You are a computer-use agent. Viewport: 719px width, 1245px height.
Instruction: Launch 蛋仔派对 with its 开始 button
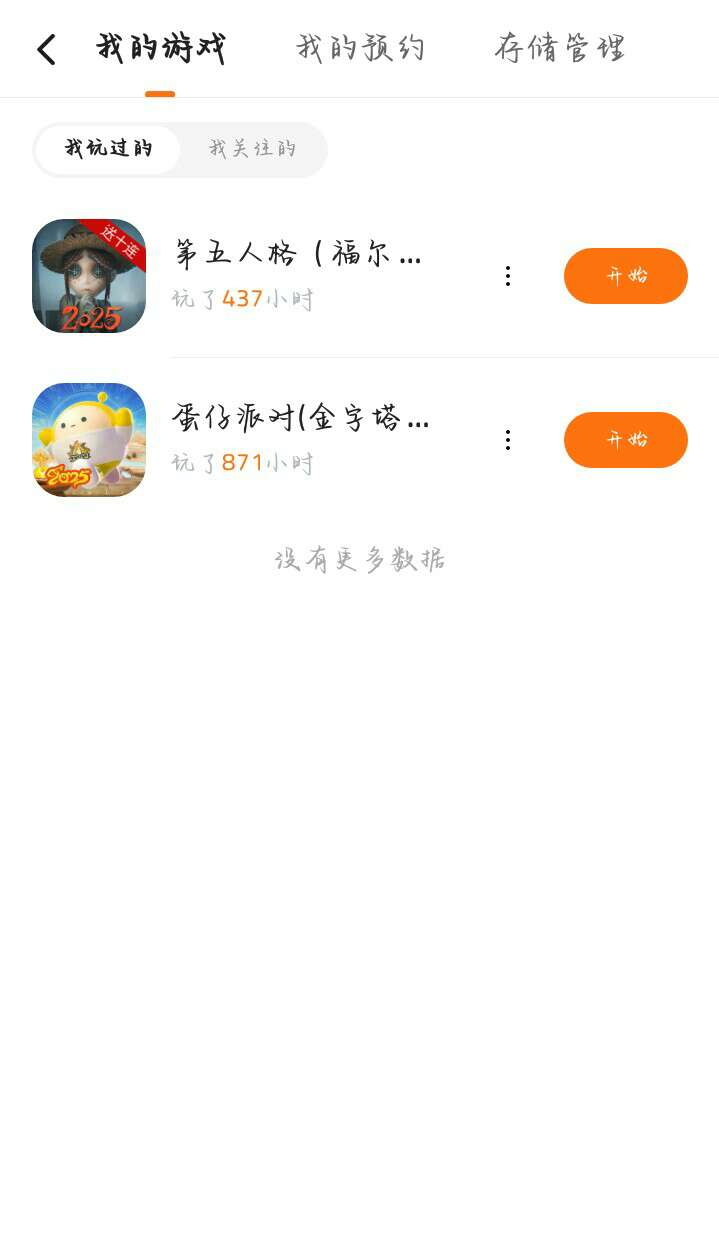tap(625, 440)
